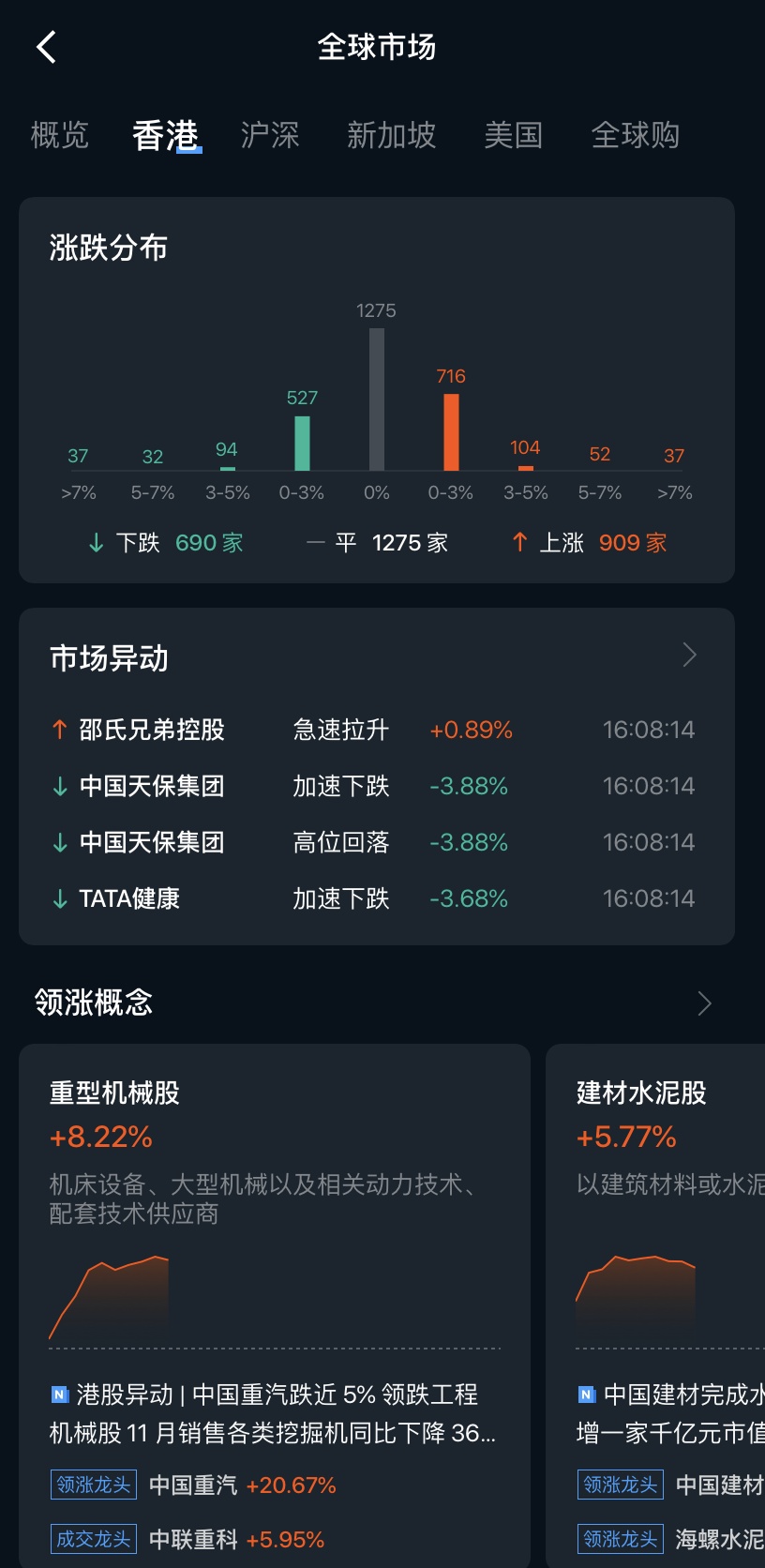The width and height of the screenshot is (765, 1568).
Task: Read 中国建材 news in 建材水泥股 card
Action: tap(670, 1413)
